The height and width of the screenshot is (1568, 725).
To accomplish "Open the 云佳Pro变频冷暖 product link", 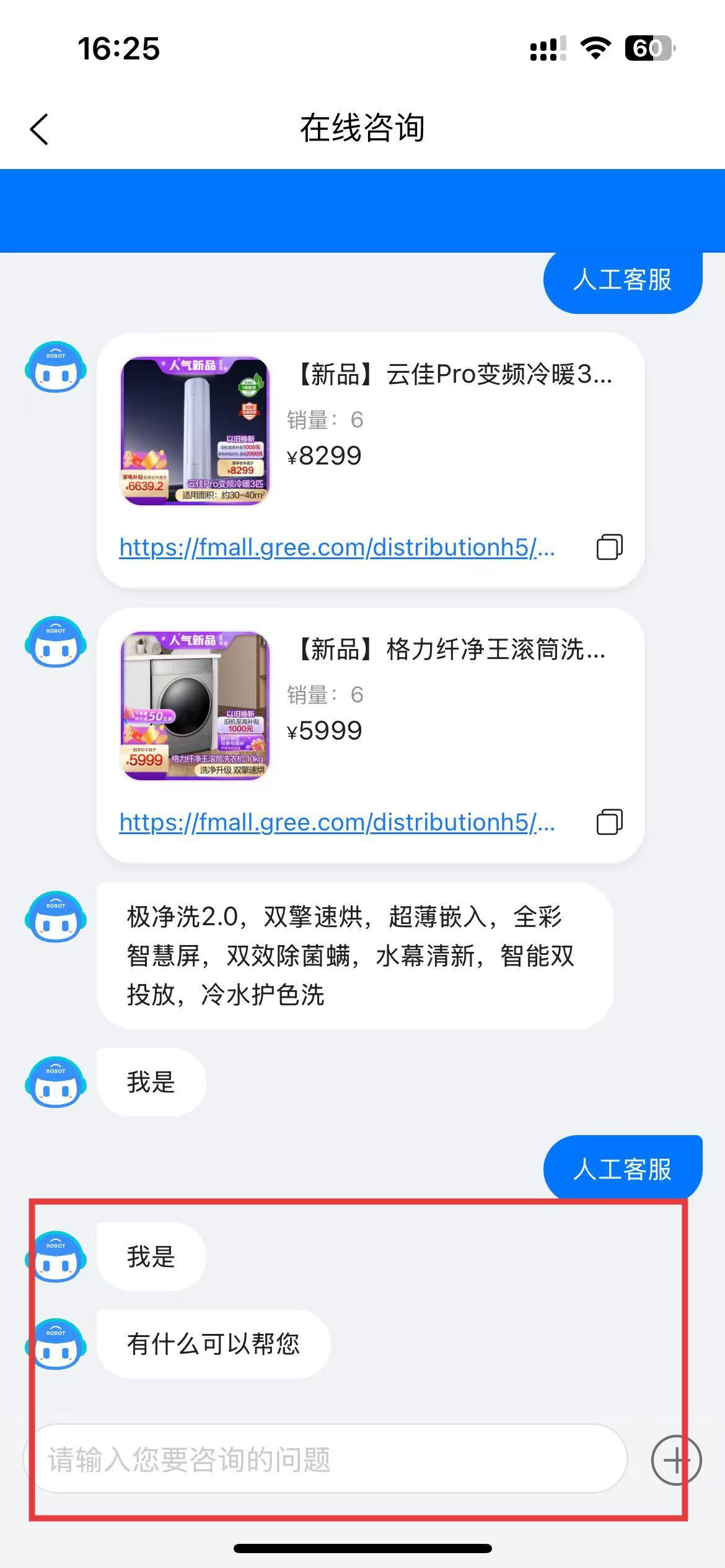I will click(336, 547).
